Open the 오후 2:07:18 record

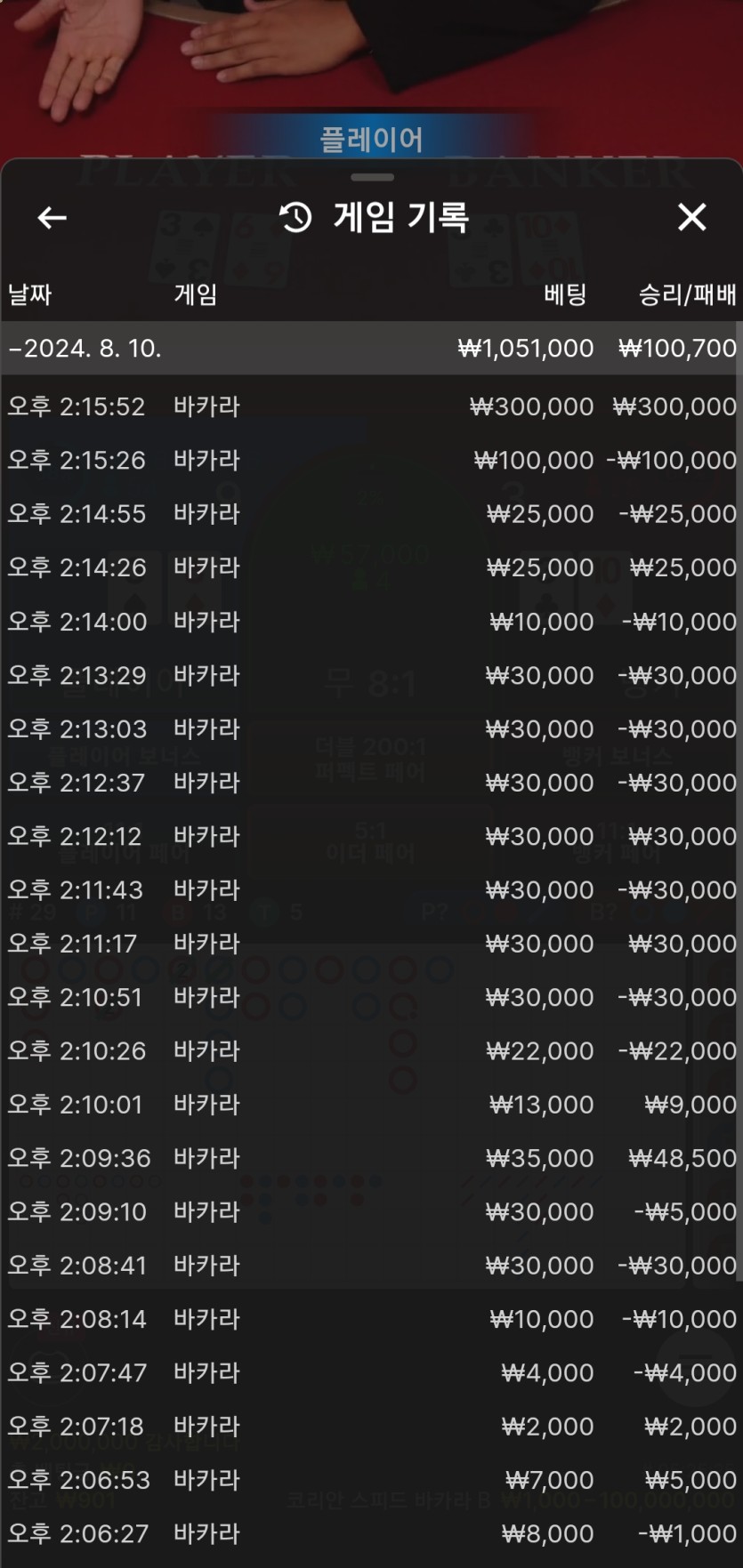coord(371,1427)
